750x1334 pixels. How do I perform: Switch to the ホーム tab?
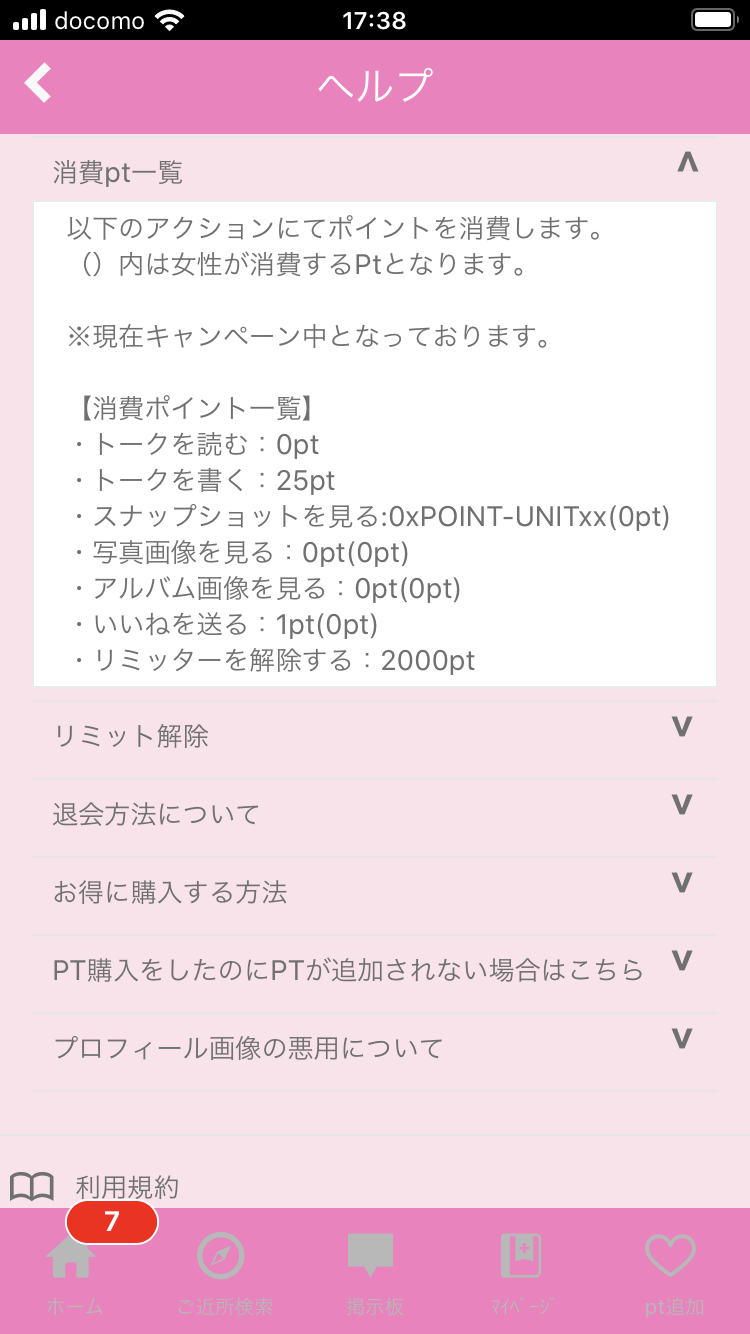(75, 1271)
